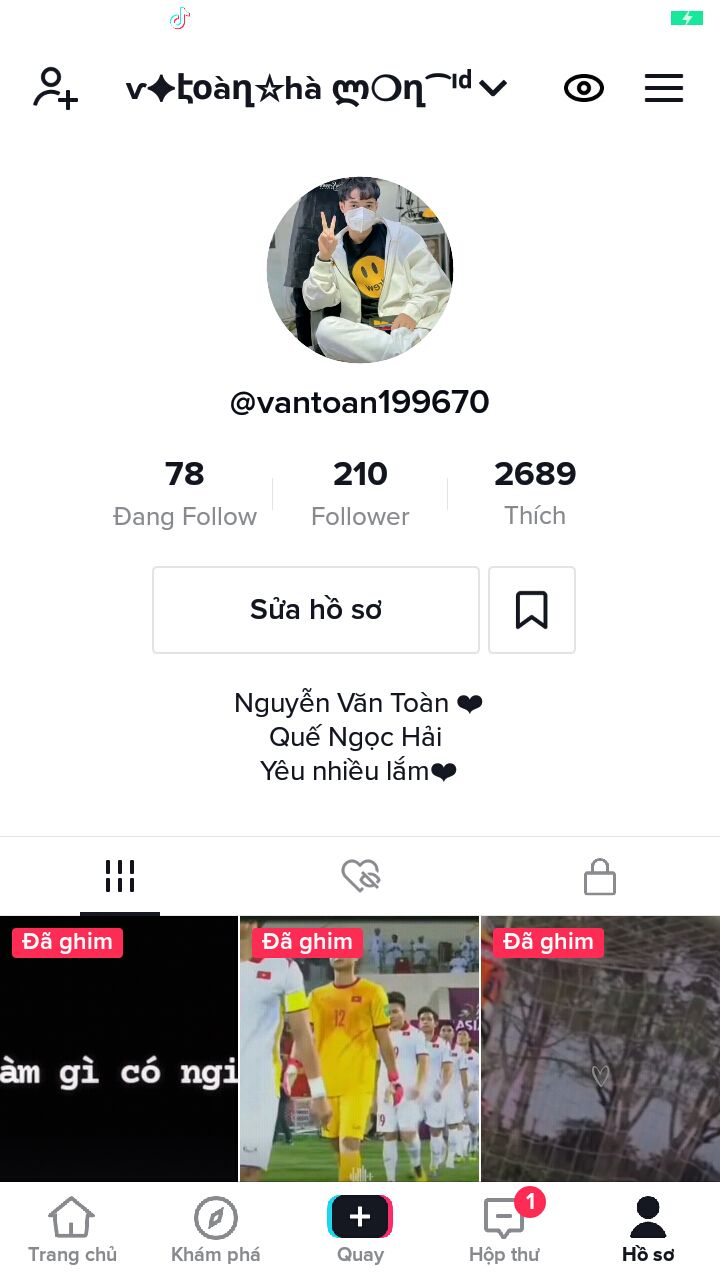Switch to the private videos lock tab

coord(599,877)
